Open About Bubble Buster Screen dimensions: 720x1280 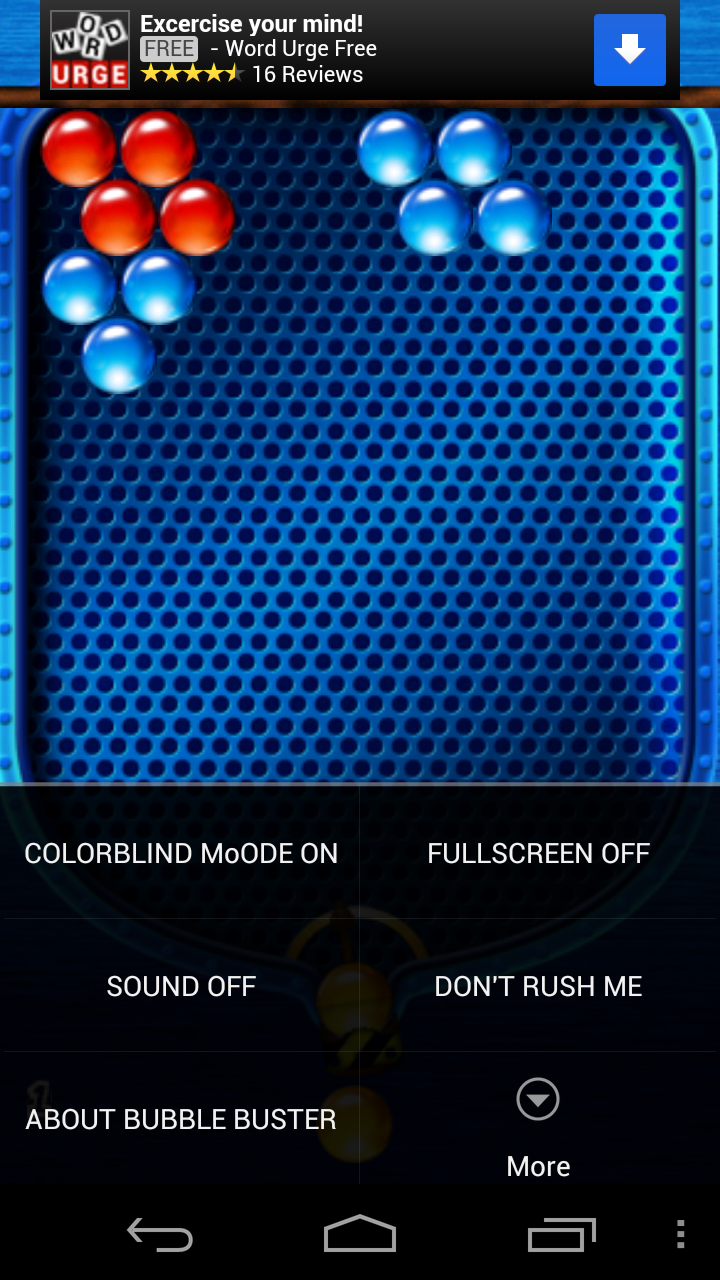(181, 1119)
